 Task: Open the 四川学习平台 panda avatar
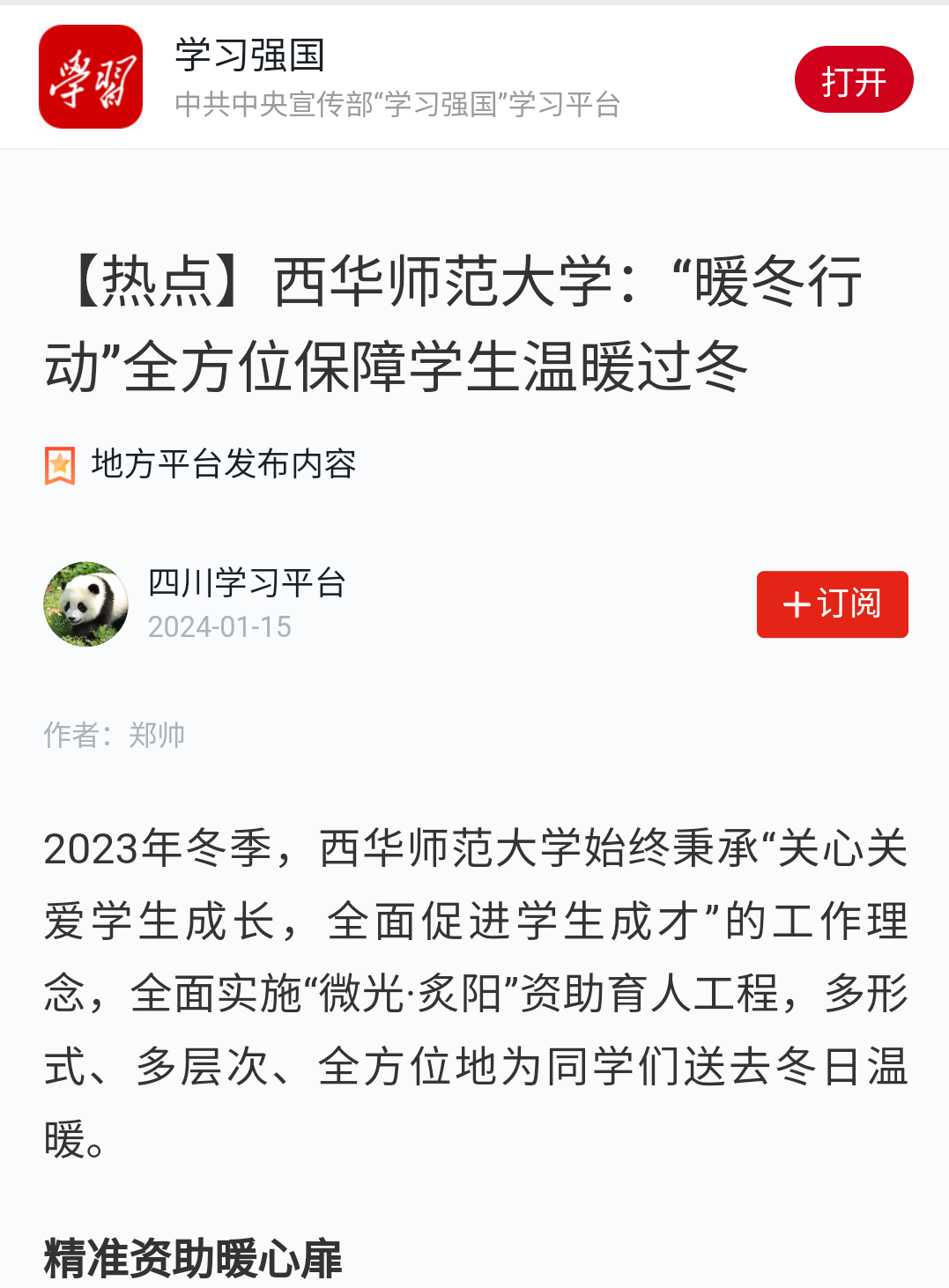86,604
